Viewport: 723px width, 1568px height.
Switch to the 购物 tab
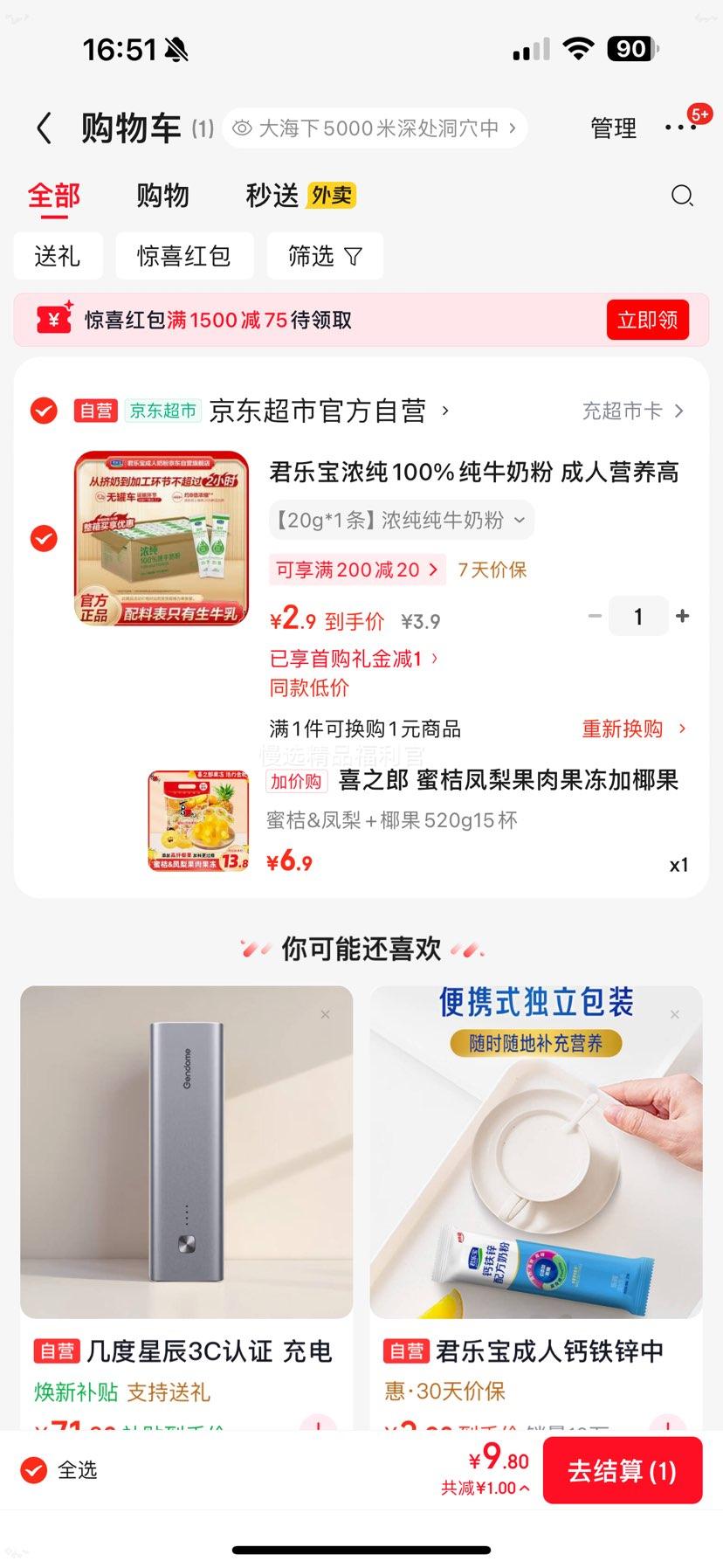pyautogui.click(x=162, y=196)
